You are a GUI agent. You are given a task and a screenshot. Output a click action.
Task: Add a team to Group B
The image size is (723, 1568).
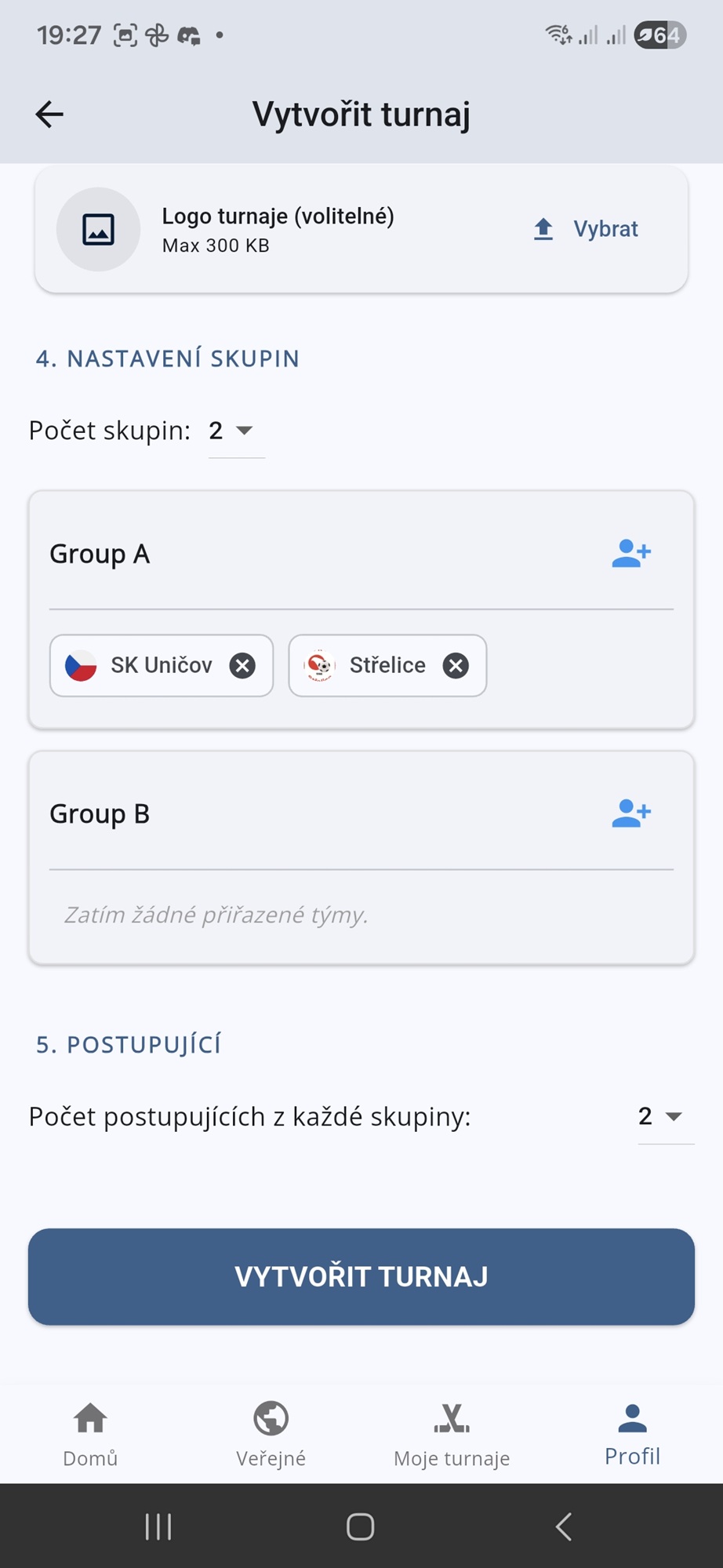[x=632, y=813]
